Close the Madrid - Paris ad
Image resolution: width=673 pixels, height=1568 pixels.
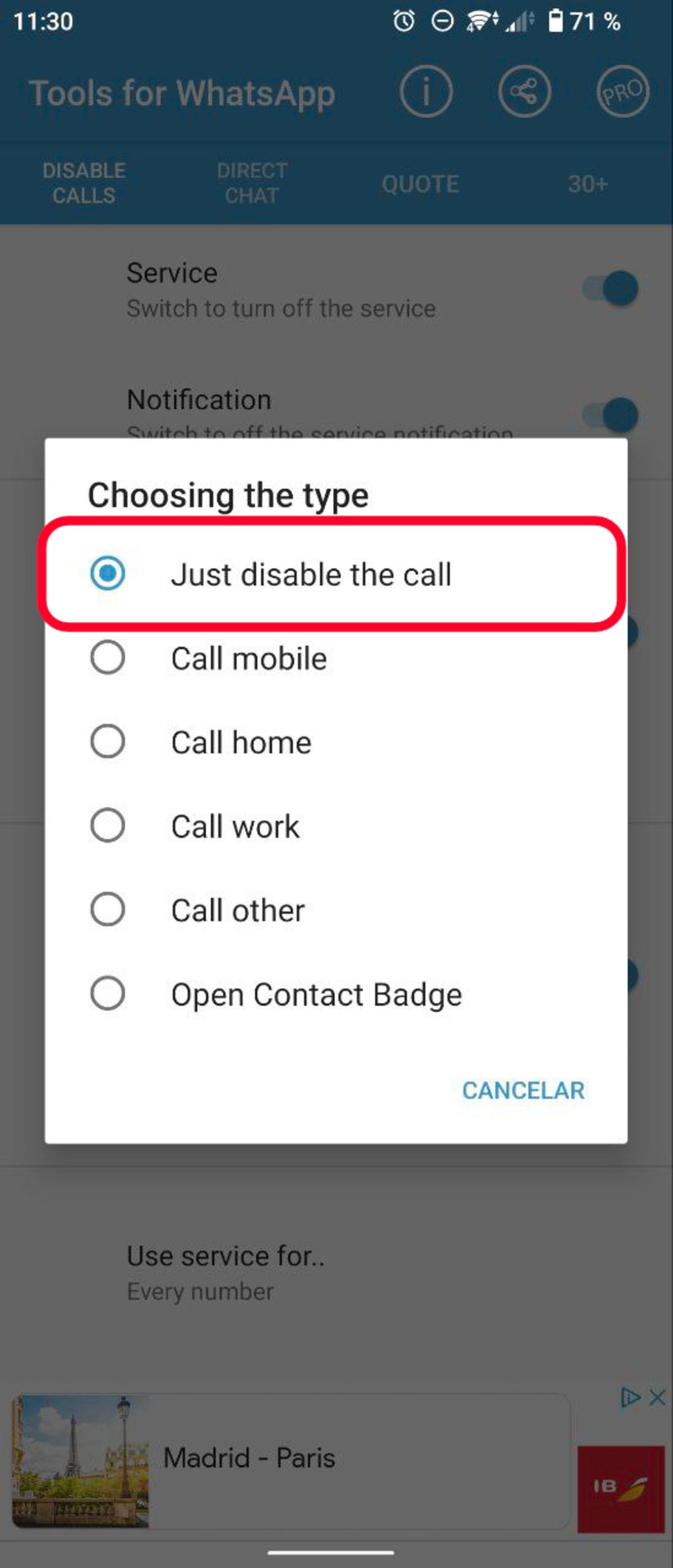coord(657,1397)
